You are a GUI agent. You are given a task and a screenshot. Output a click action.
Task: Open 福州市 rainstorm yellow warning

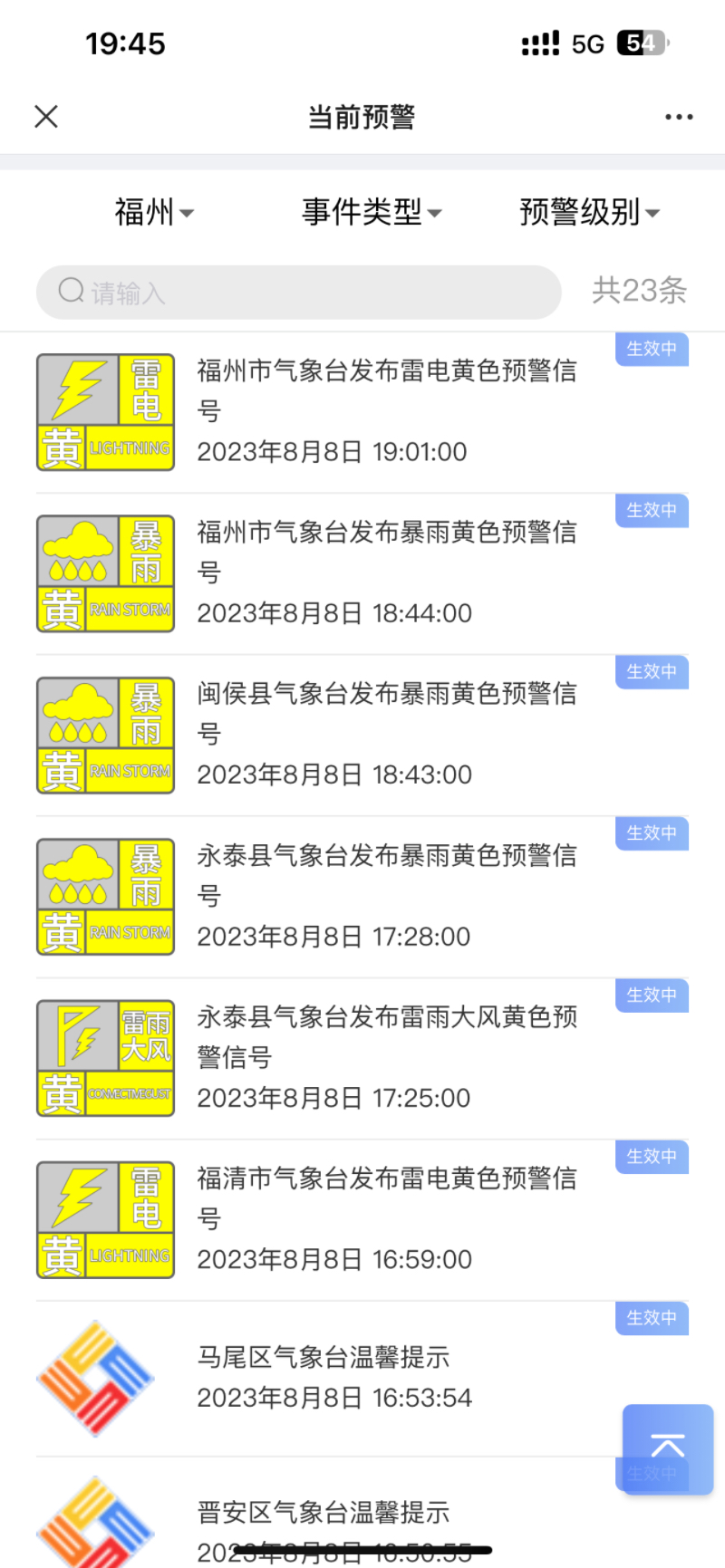(x=362, y=574)
